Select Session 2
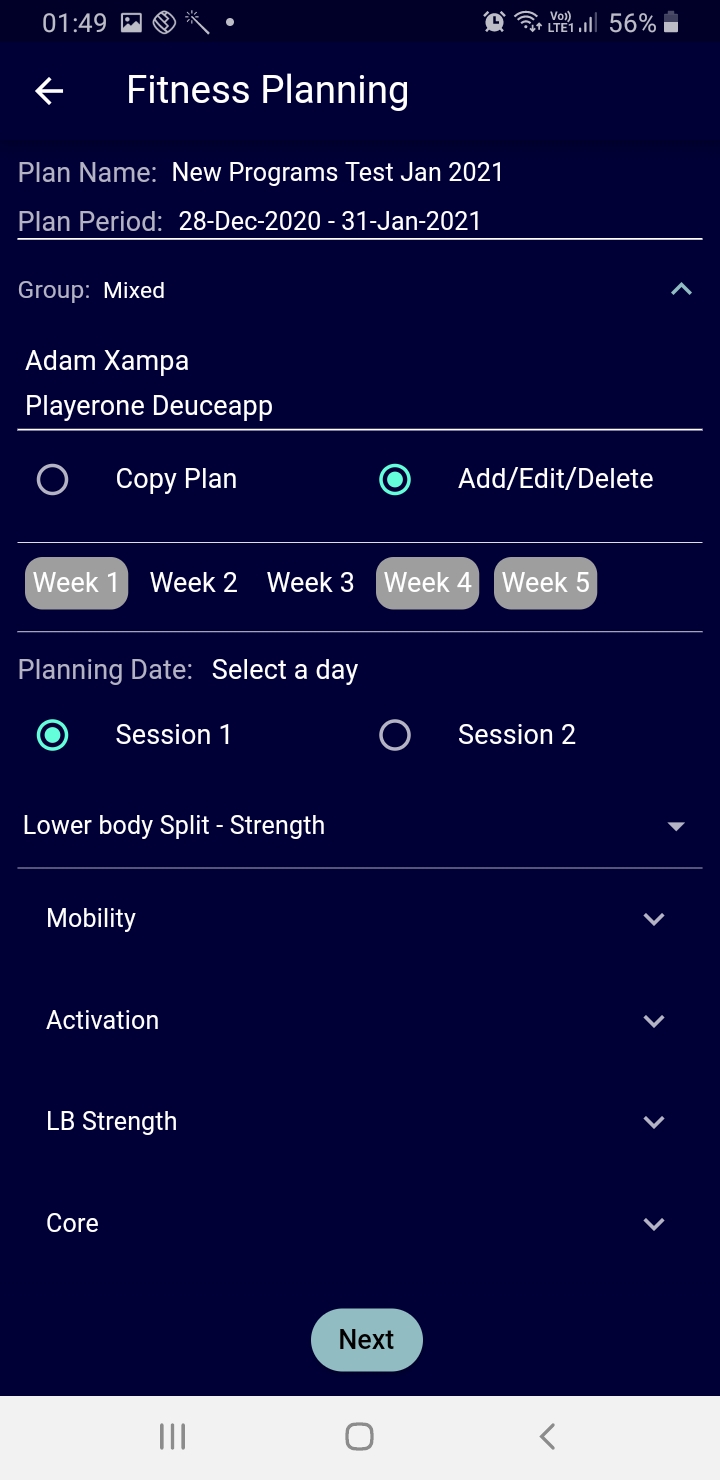Image resolution: width=720 pixels, height=1480 pixels. point(395,736)
